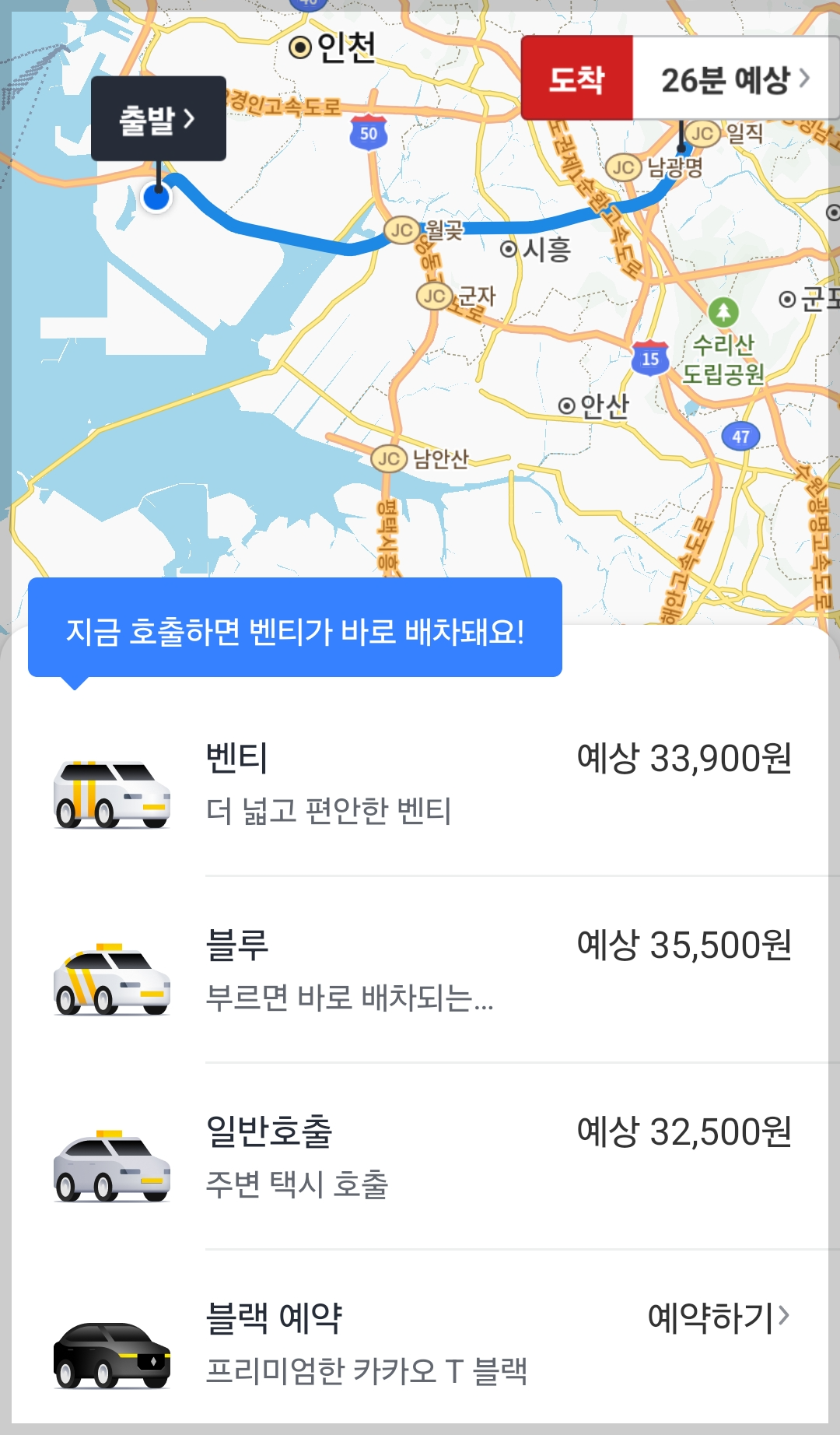The image size is (840, 1435).
Task: Choose the 블루 taxi option
Action: coord(420,970)
